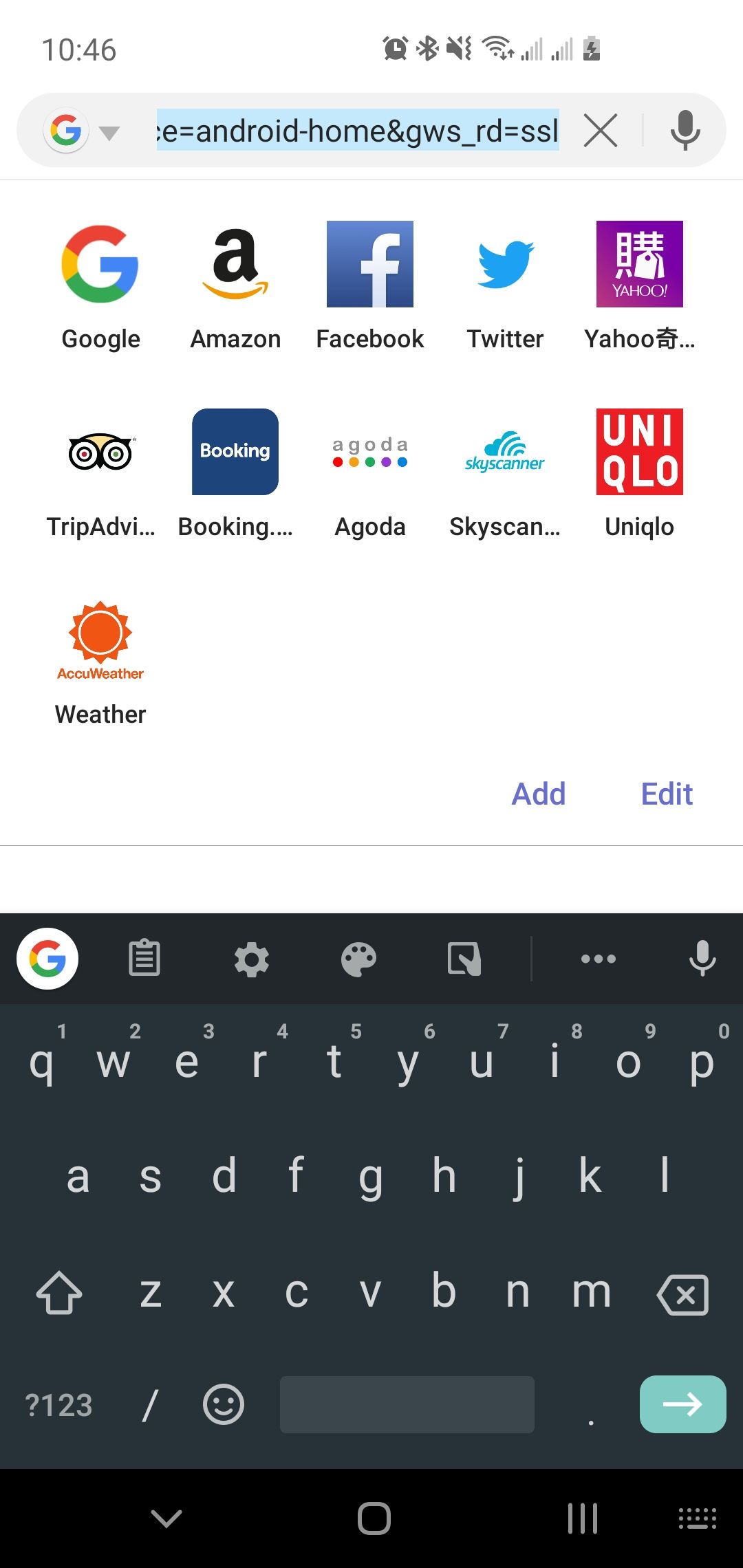Open the Google shortcut
This screenshot has width=743, height=1568.
click(100, 286)
